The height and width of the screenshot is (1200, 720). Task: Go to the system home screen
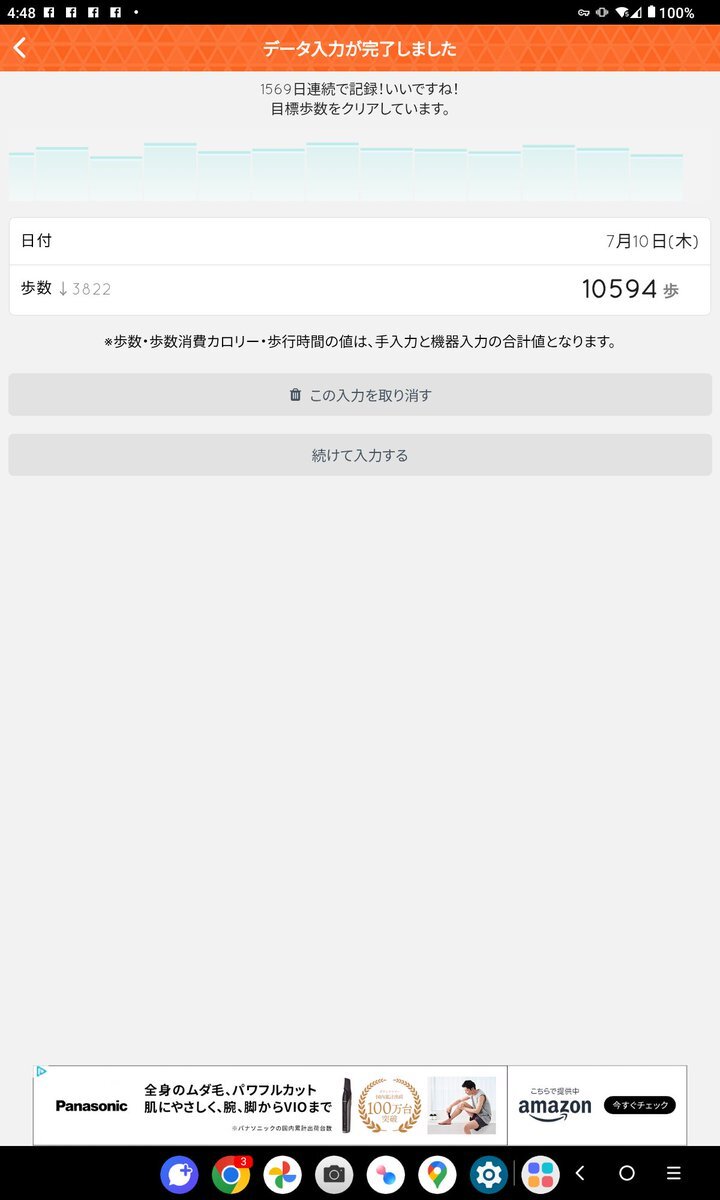[x=627, y=1174]
